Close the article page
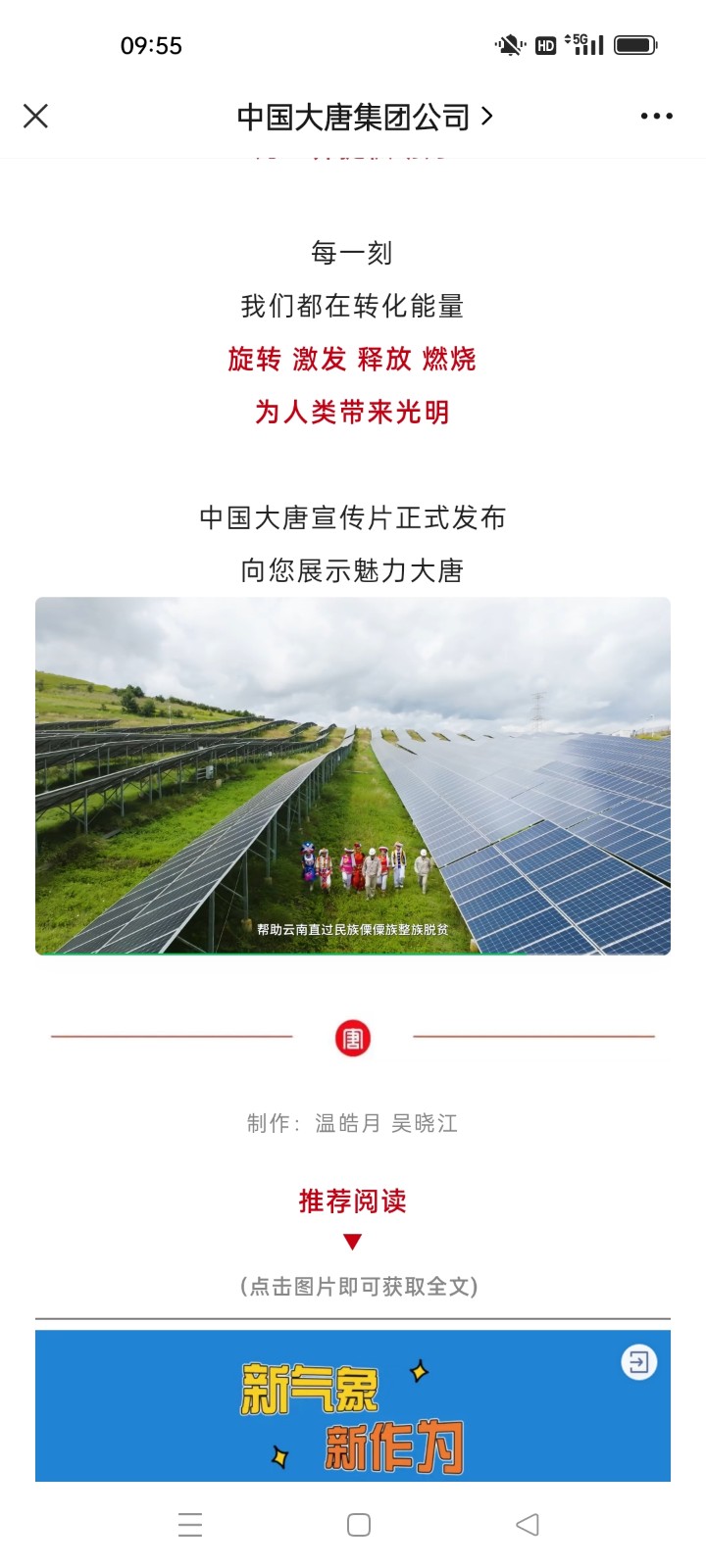This screenshot has height=1568, width=706. click(x=35, y=116)
